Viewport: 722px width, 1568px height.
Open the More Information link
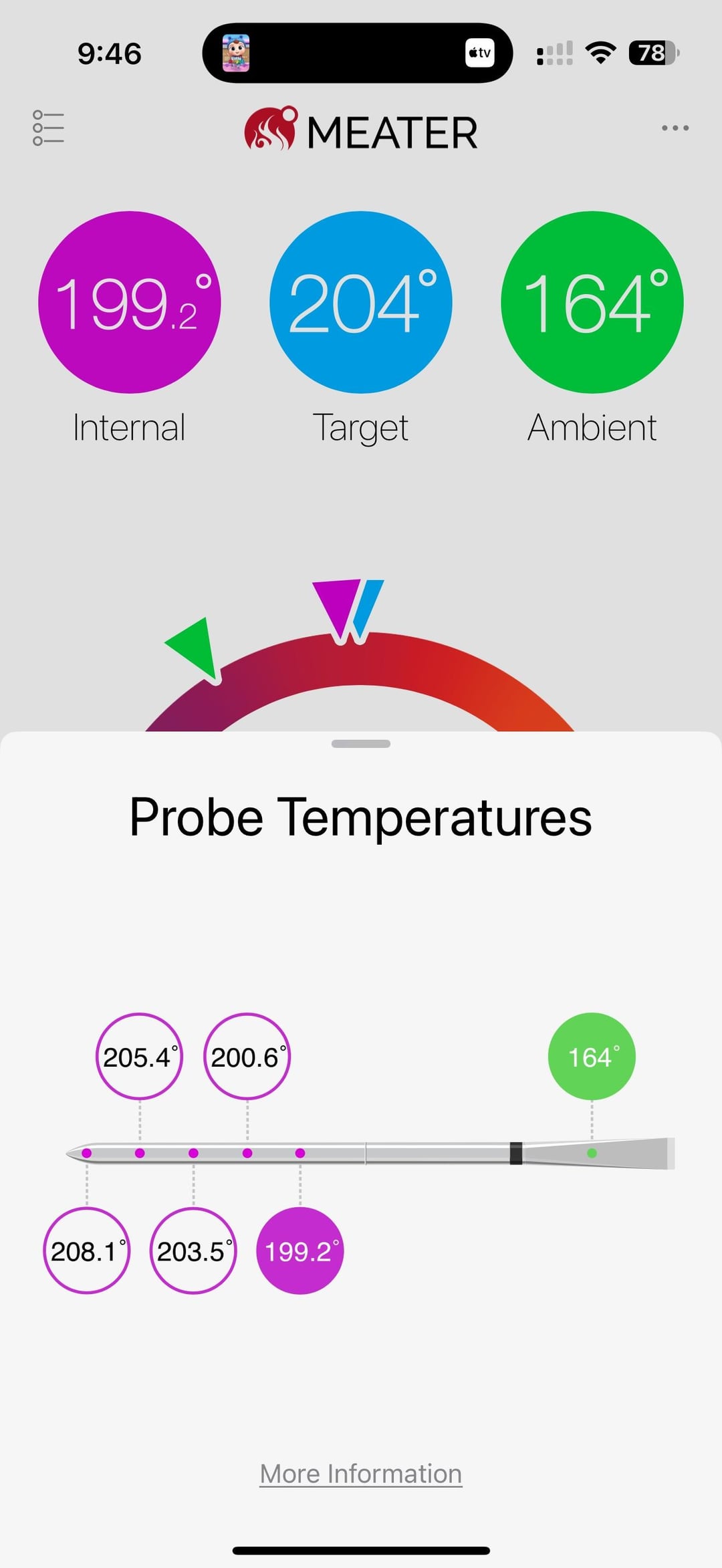[360, 1473]
